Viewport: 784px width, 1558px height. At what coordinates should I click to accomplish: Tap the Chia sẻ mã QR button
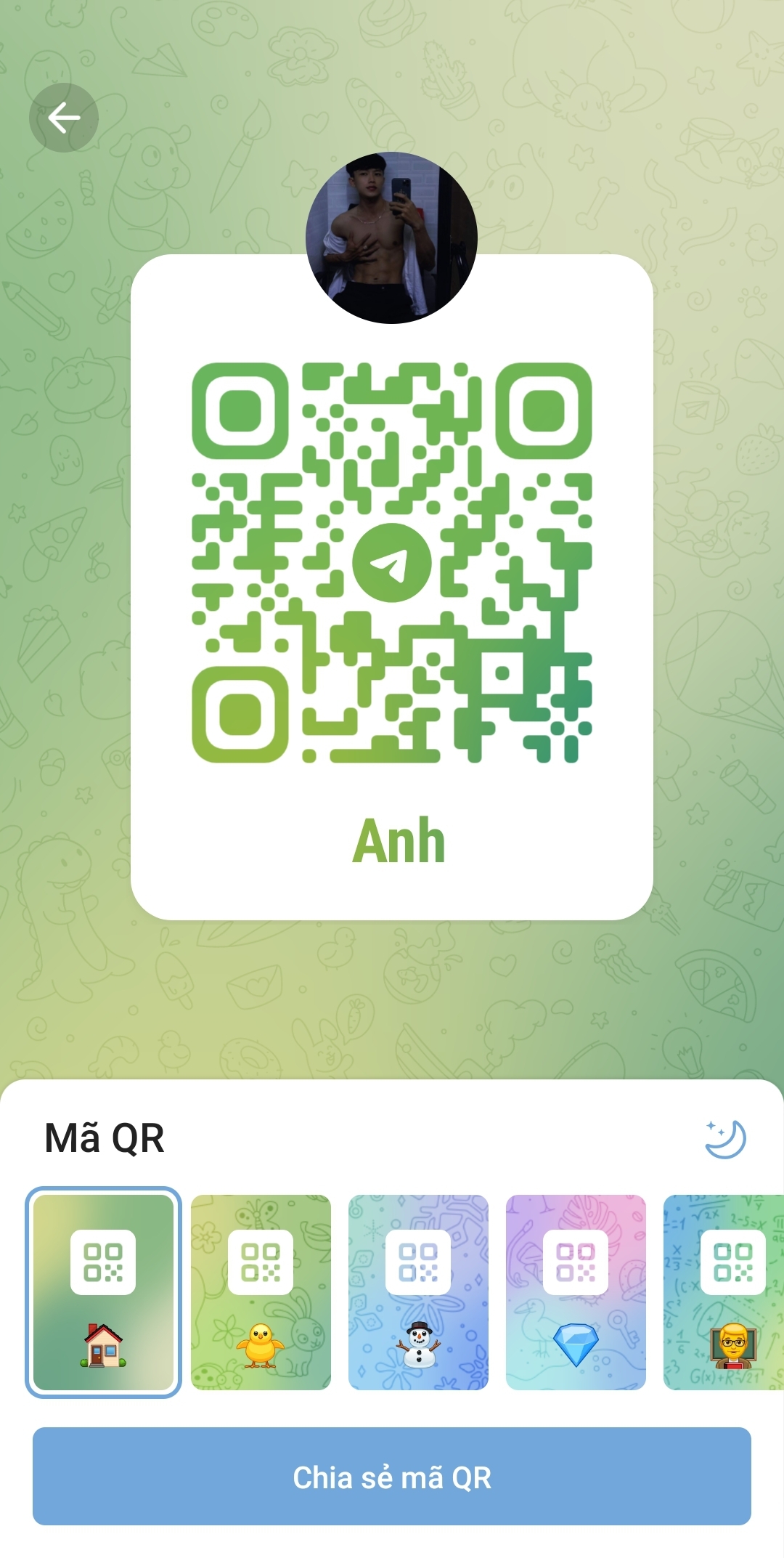click(392, 1476)
